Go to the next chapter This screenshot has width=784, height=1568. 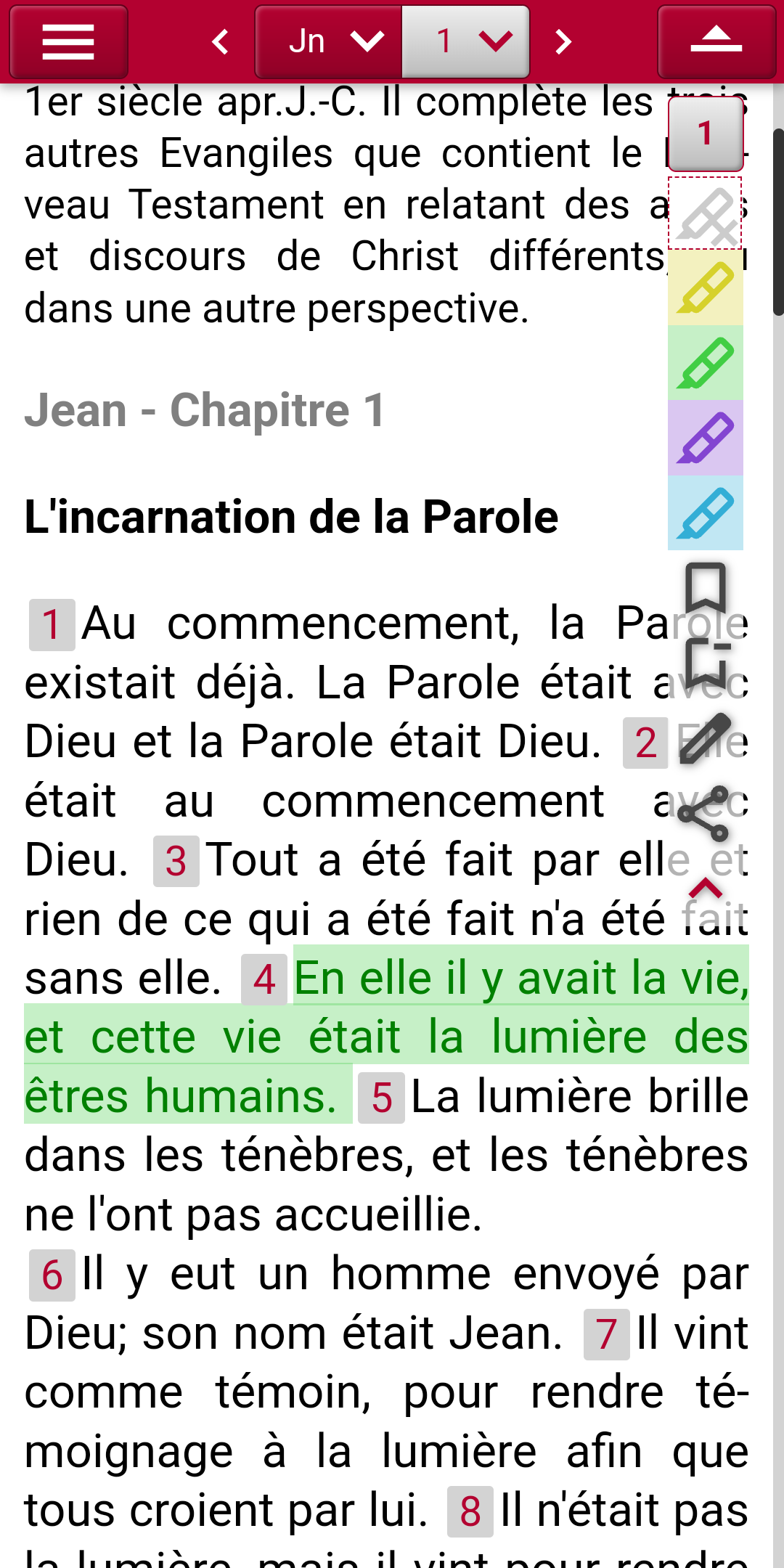563,41
